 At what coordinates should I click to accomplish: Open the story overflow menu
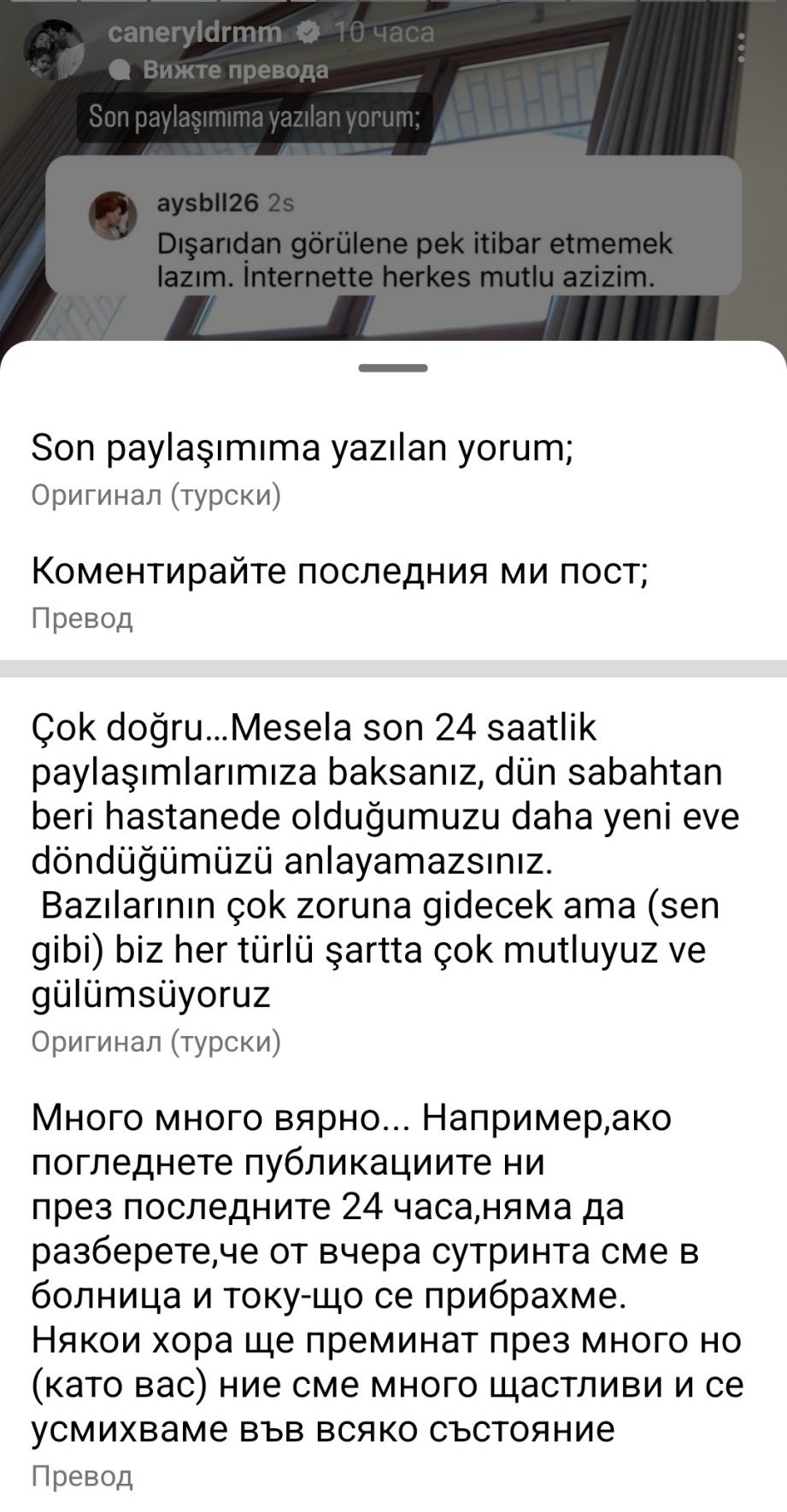tap(741, 49)
